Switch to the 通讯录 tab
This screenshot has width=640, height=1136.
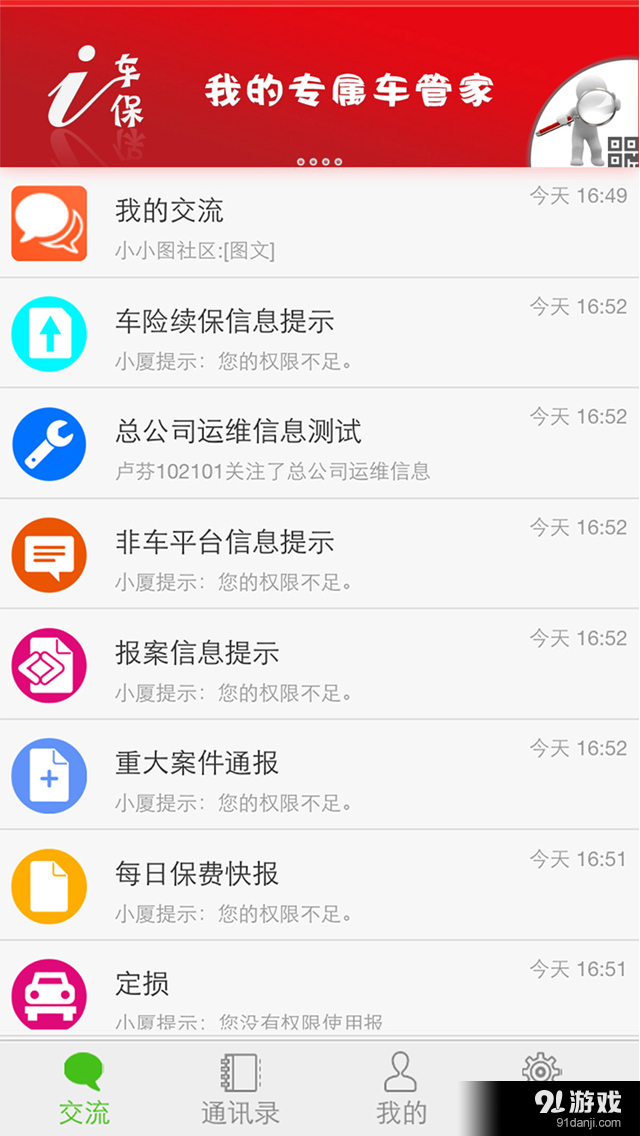240,1089
